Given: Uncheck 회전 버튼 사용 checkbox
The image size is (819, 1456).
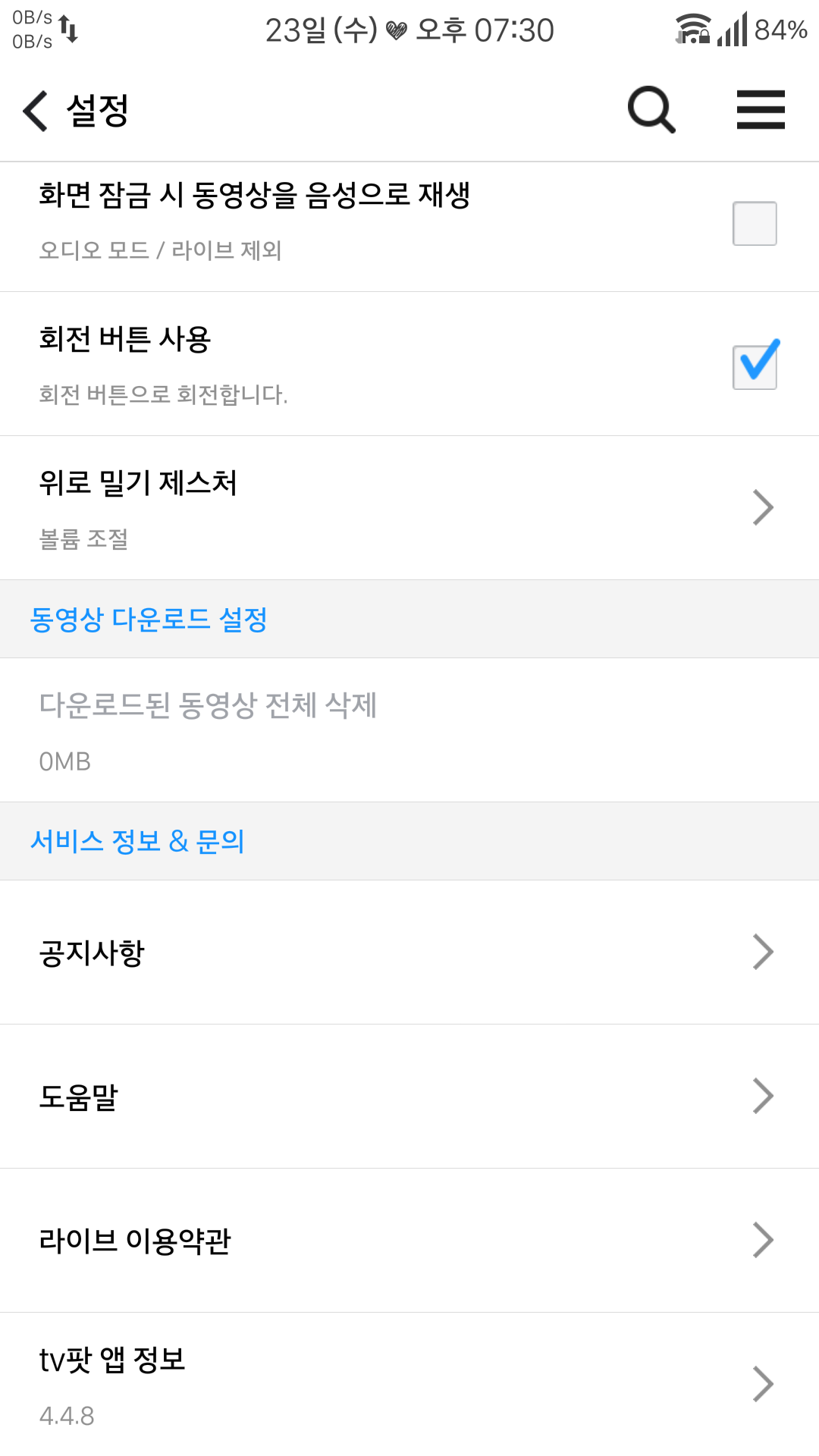Looking at the screenshot, I should coord(754,367).
